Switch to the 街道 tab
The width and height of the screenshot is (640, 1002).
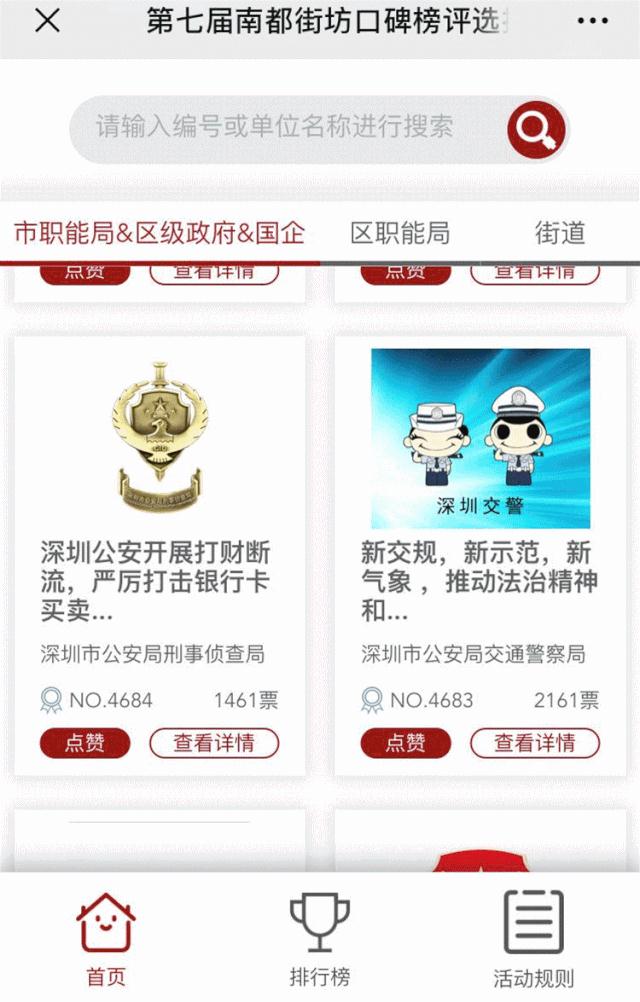tap(560, 234)
